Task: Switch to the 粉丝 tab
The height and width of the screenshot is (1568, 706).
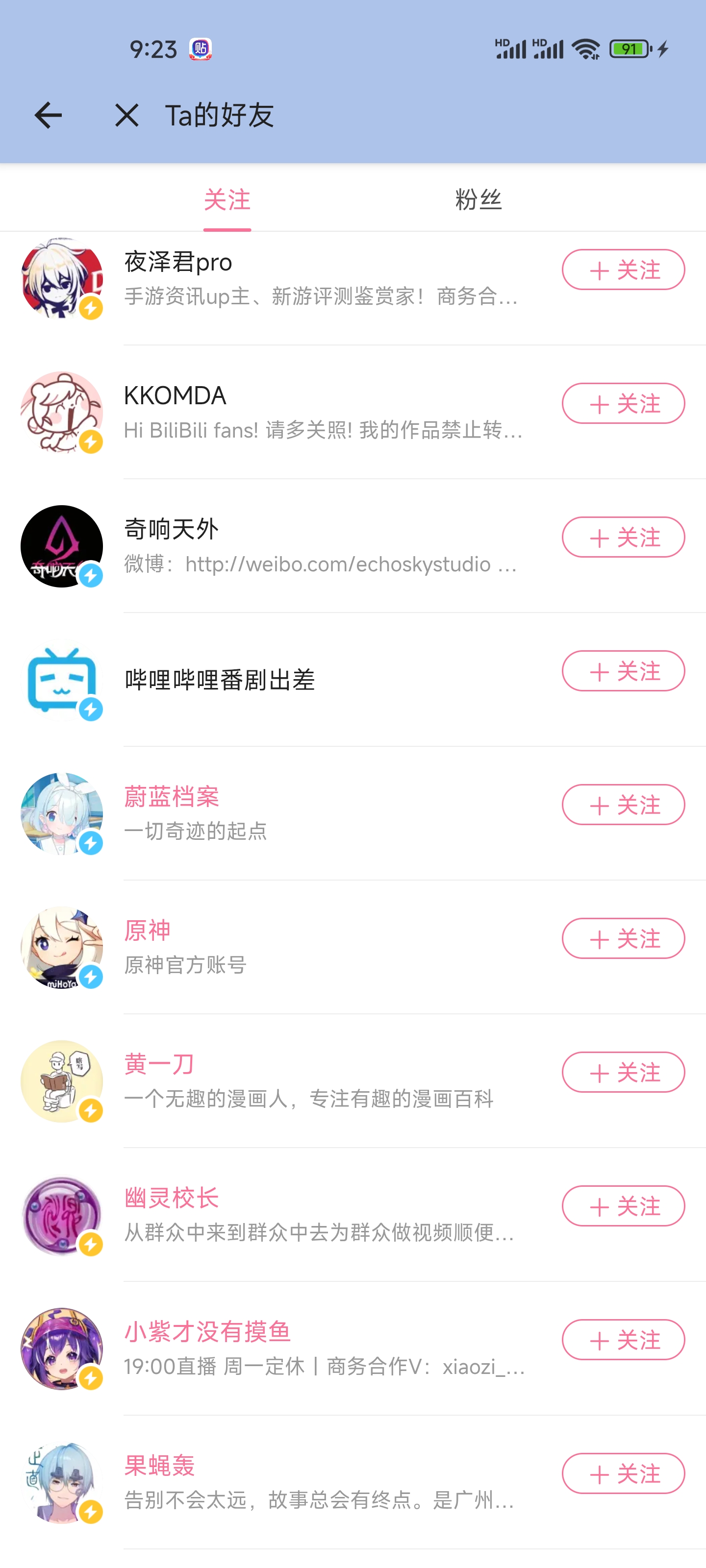Action: click(478, 199)
